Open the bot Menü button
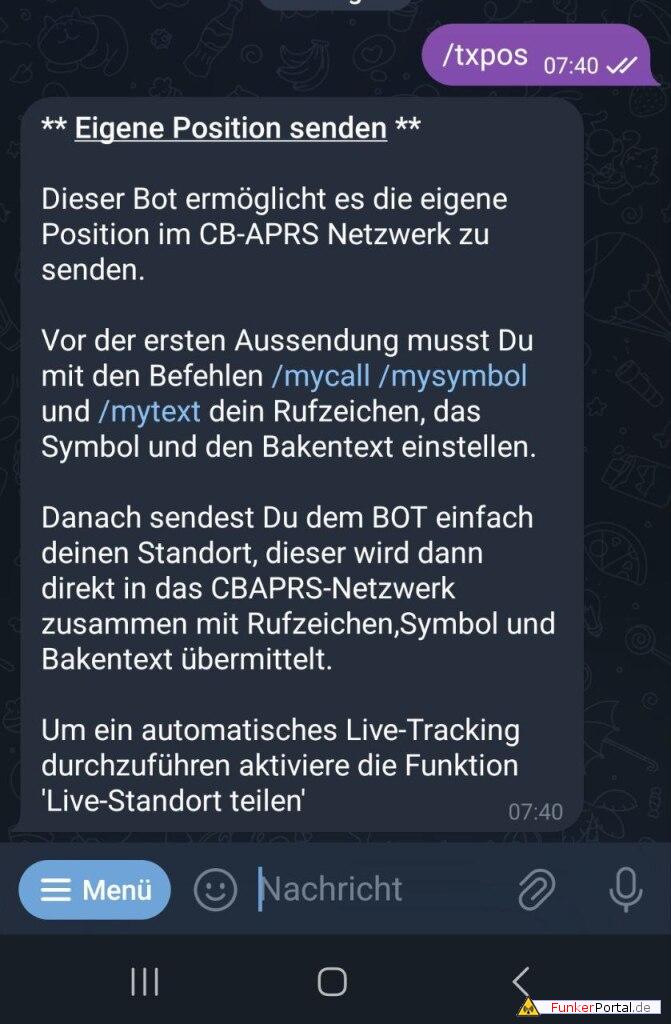 pos(95,889)
